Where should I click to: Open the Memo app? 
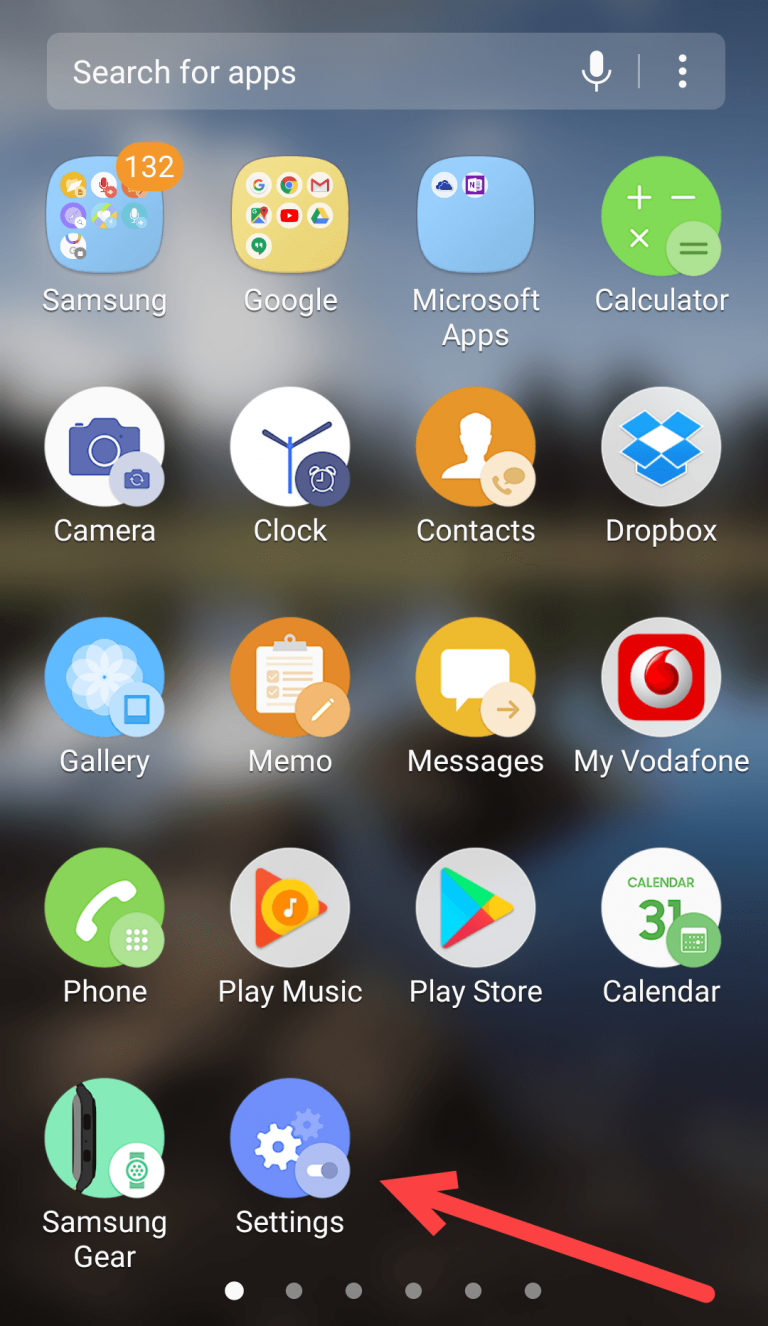tap(290, 677)
